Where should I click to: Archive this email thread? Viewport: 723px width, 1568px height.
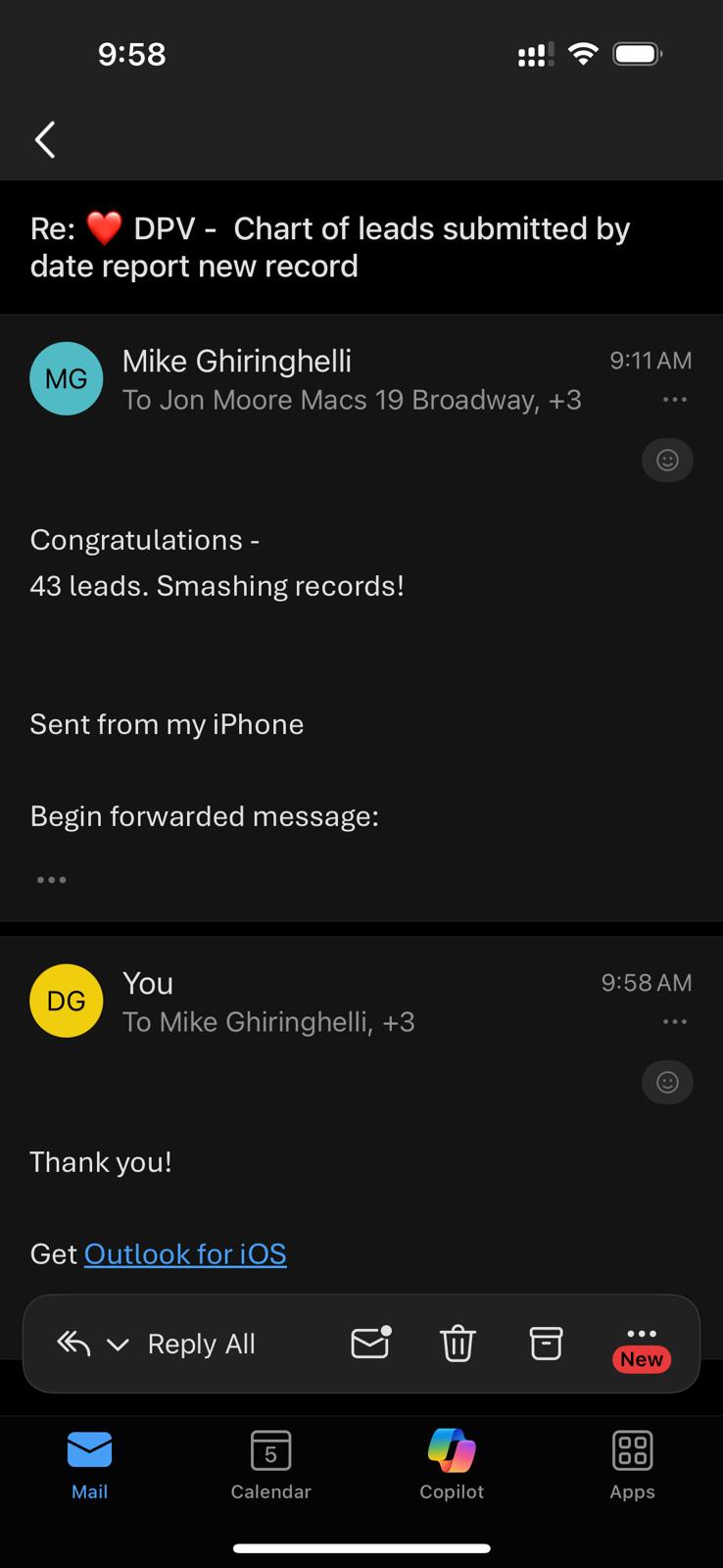coord(546,1343)
